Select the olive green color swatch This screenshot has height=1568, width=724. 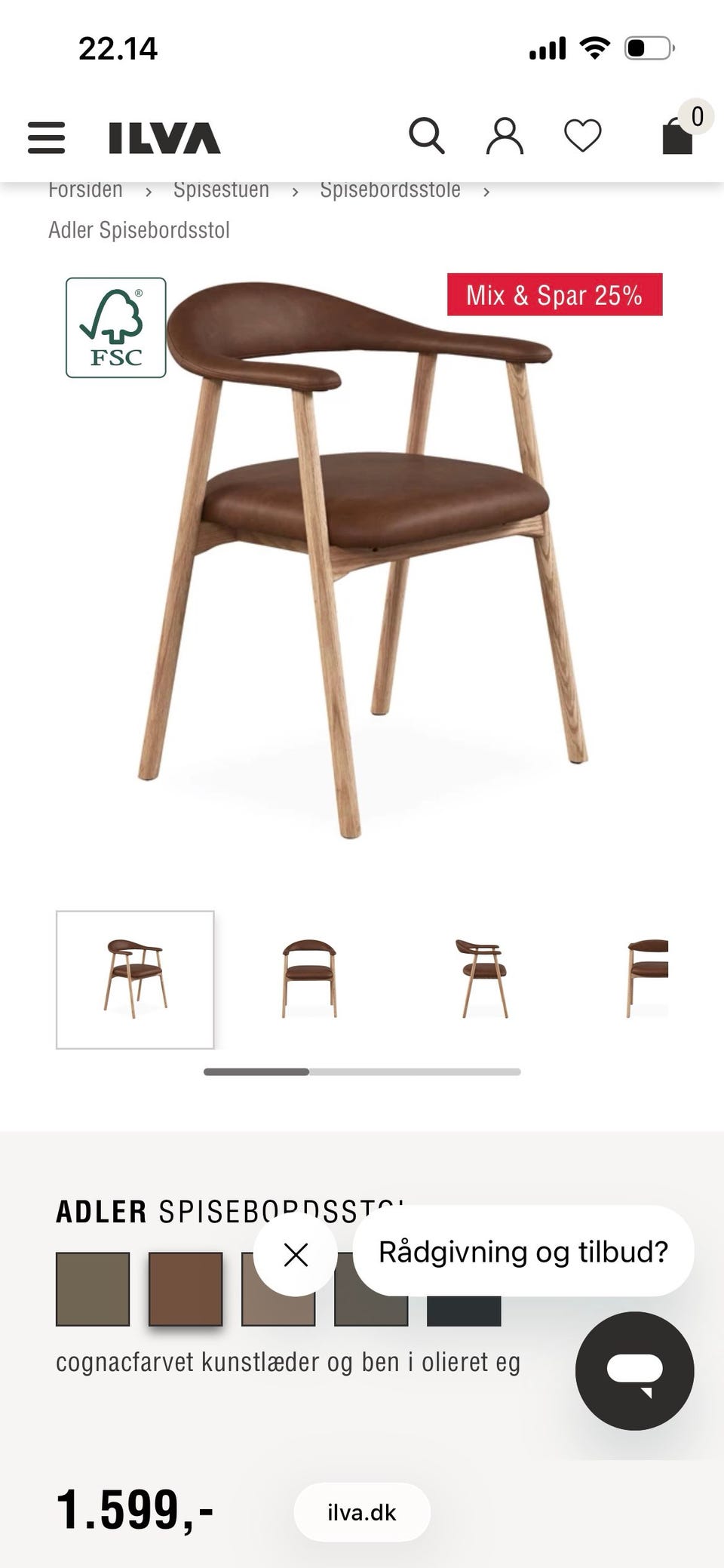pyautogui.click(x=93, y=1289)
